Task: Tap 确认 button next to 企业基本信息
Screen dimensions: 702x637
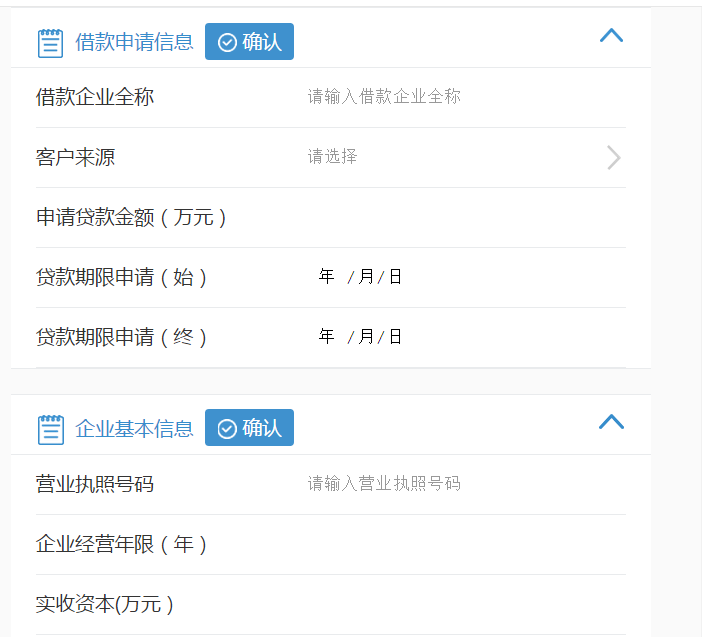Action: pos(249,428)
